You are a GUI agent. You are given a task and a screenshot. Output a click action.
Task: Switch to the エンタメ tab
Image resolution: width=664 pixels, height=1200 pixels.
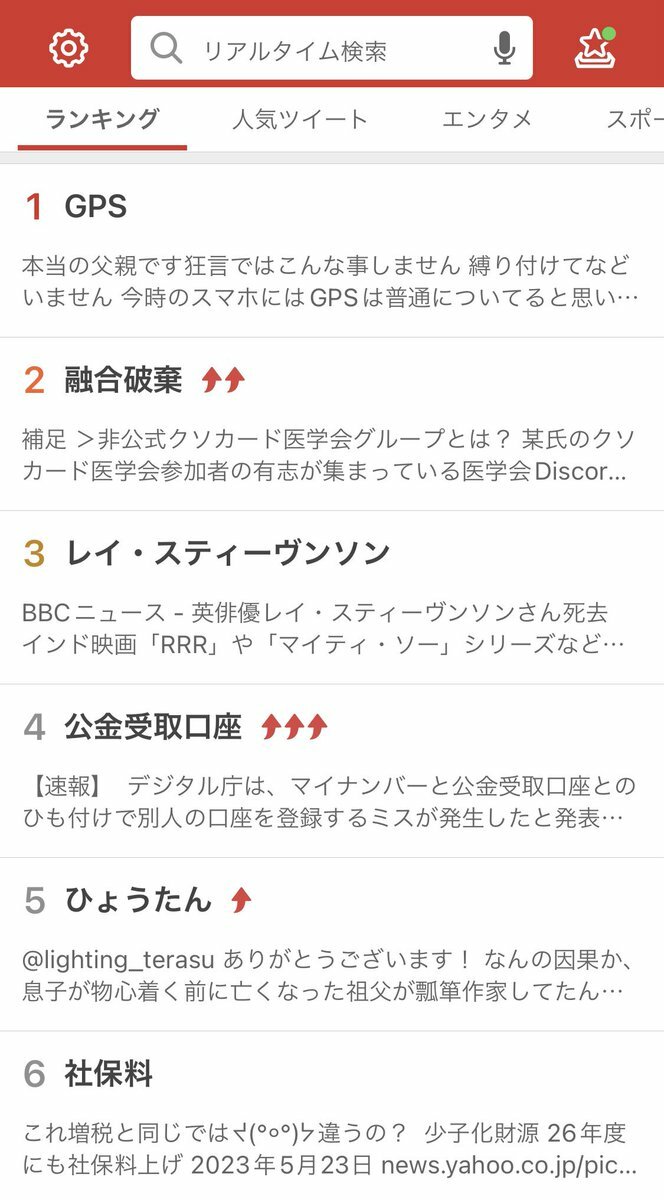pos(487,119)
